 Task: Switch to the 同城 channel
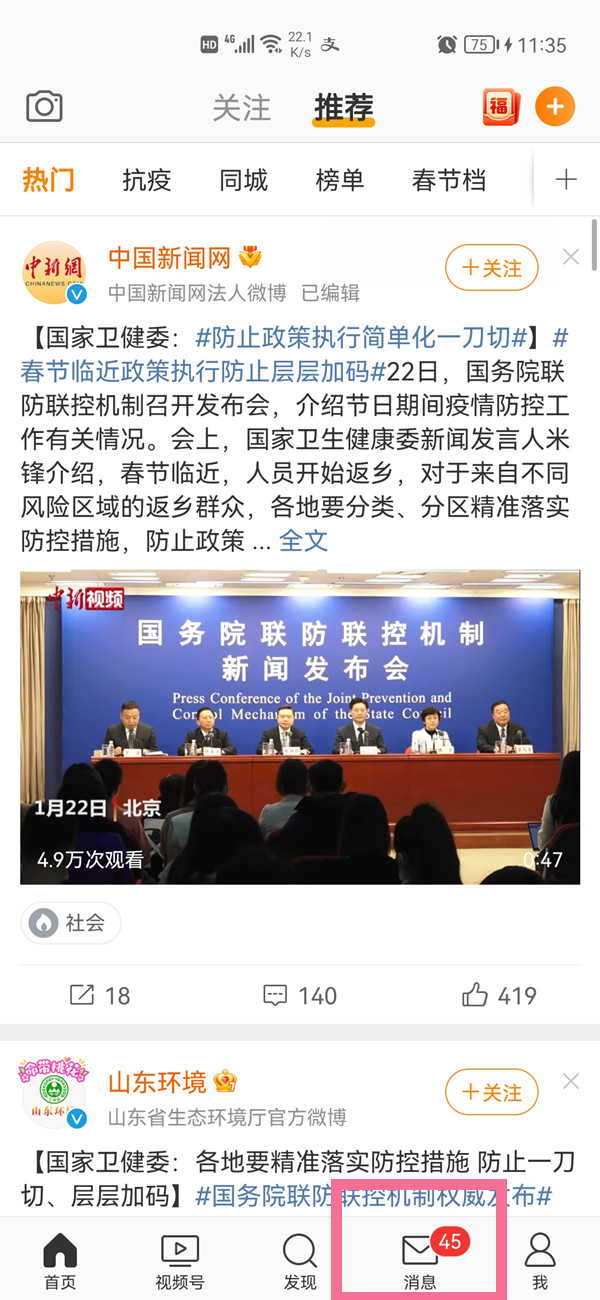tap(244, 180)
